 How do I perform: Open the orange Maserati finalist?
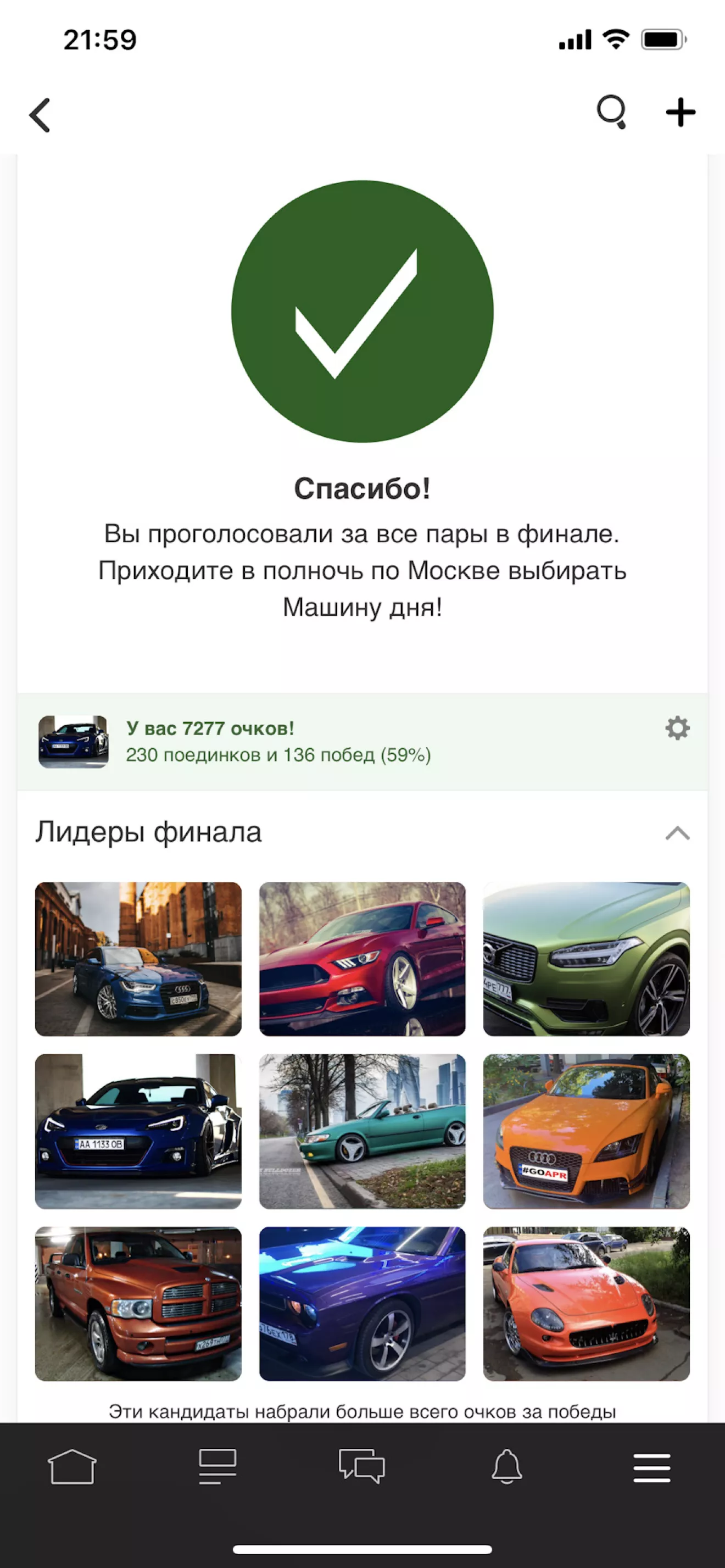(x=586, y=1303)
